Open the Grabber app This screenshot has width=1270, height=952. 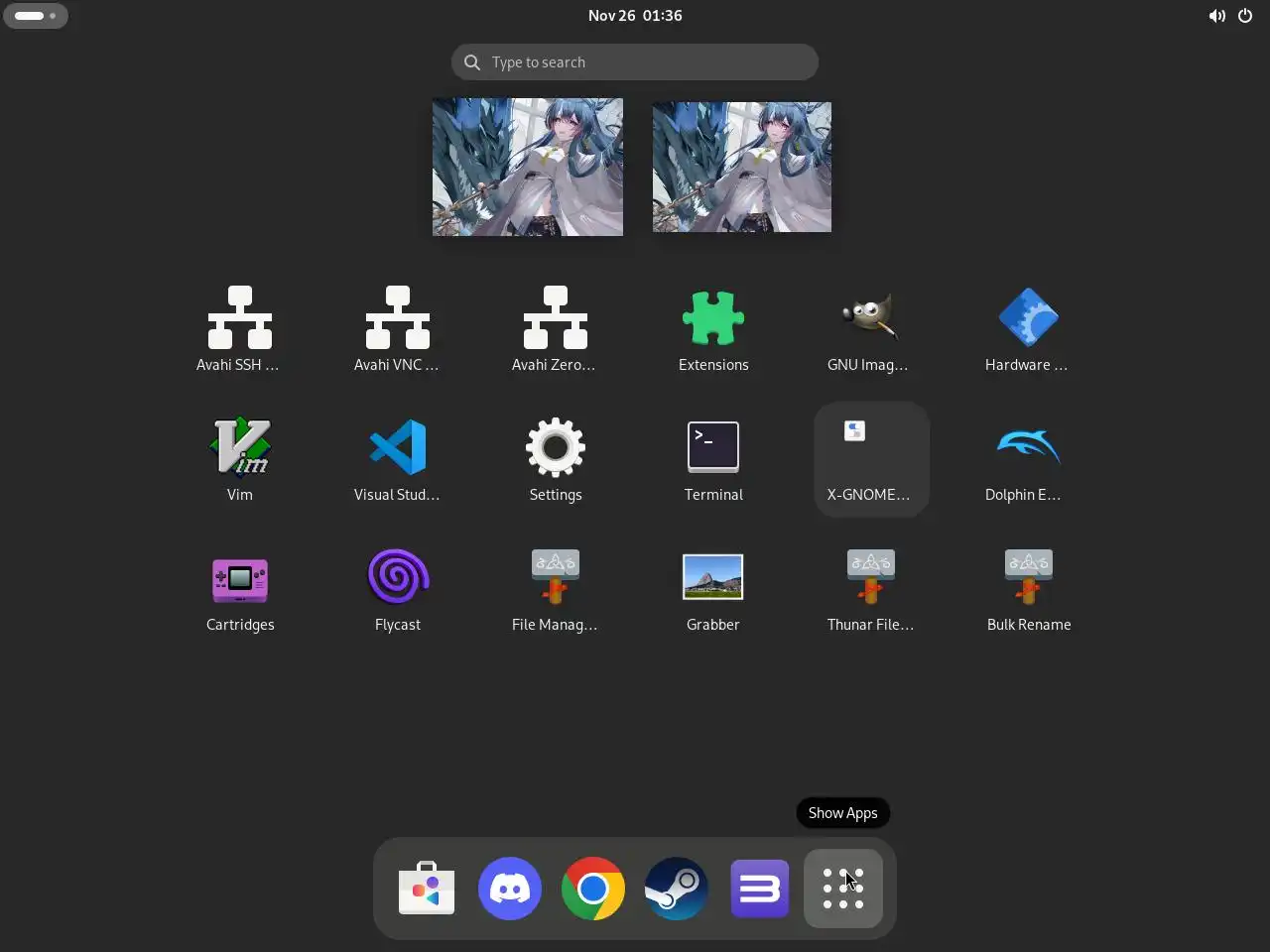[713, 589]
